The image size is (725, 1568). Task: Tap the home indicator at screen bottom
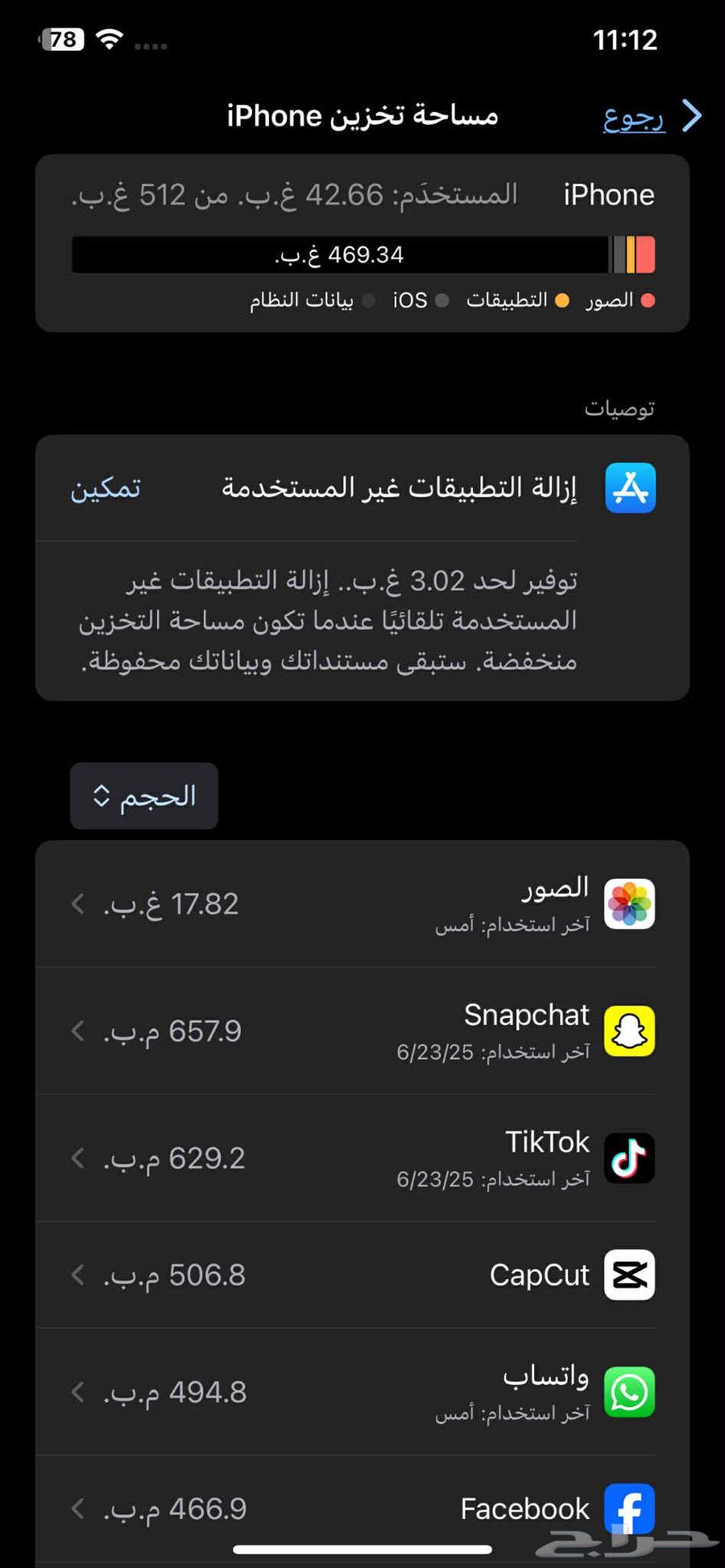[x=362, y=1546]
